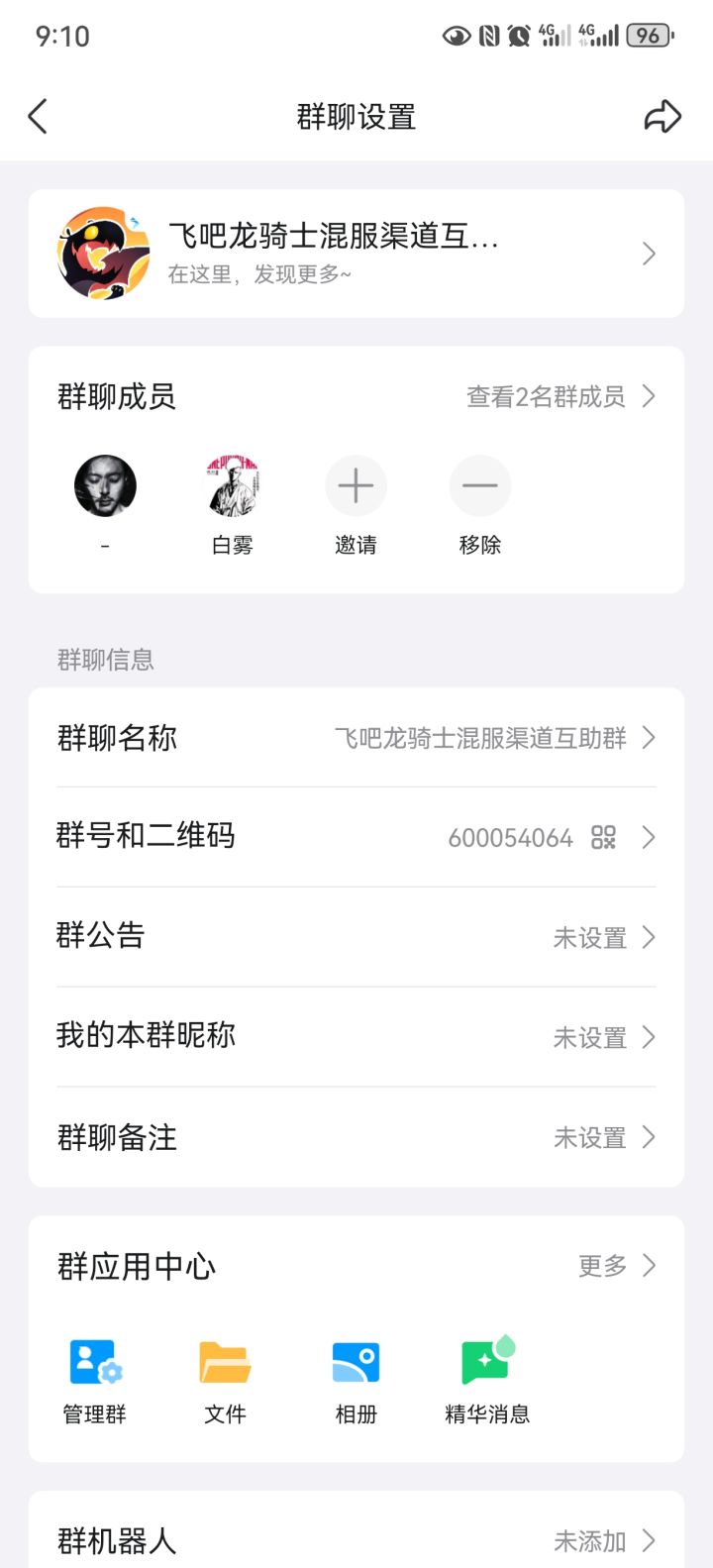Viewport: 713px width, 1568px height.
Task: Share this group via the arrow icon
Action: click(x=662, y=117)
